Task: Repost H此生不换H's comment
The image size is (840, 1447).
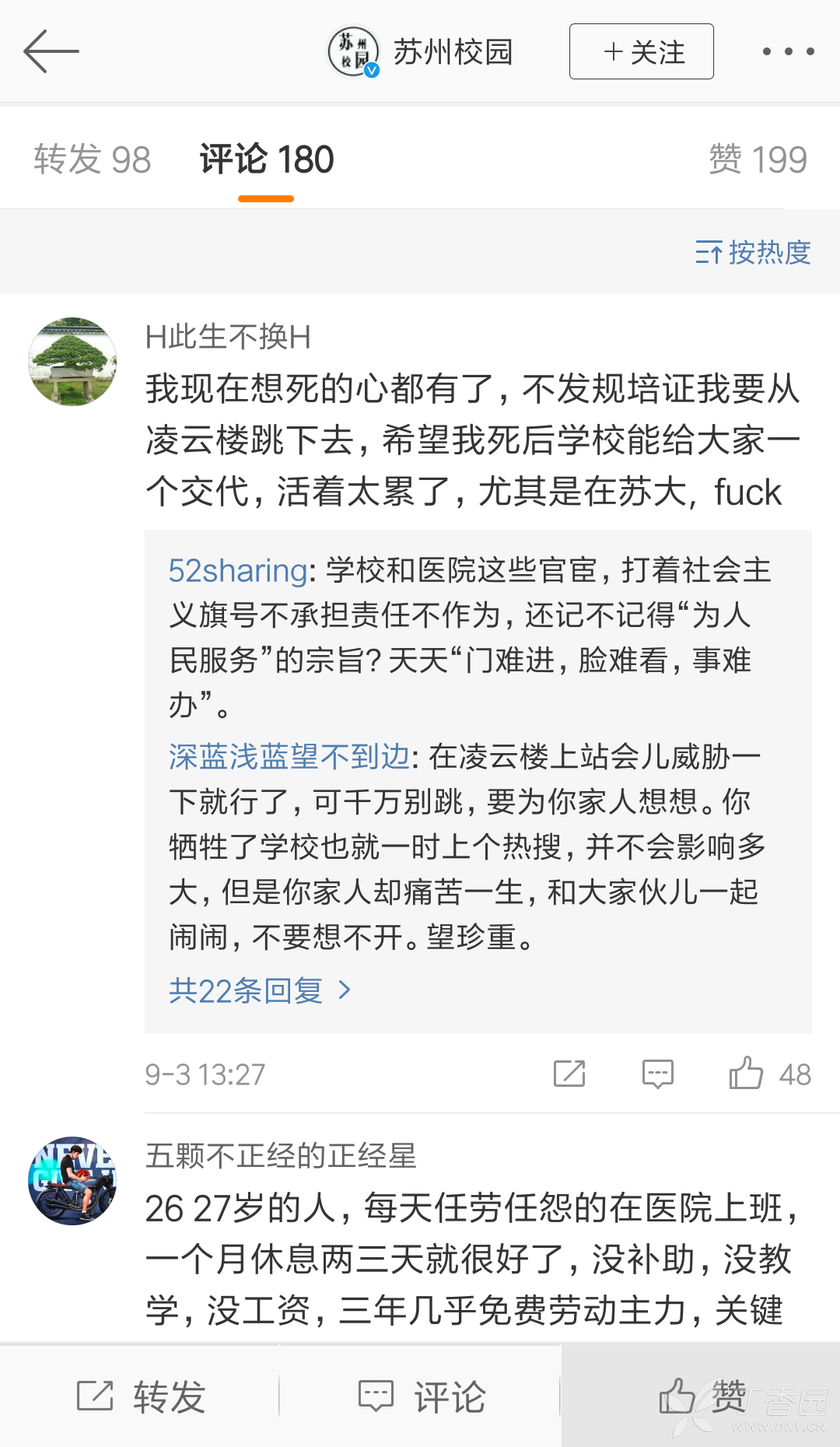Action: click(569, 1074)
